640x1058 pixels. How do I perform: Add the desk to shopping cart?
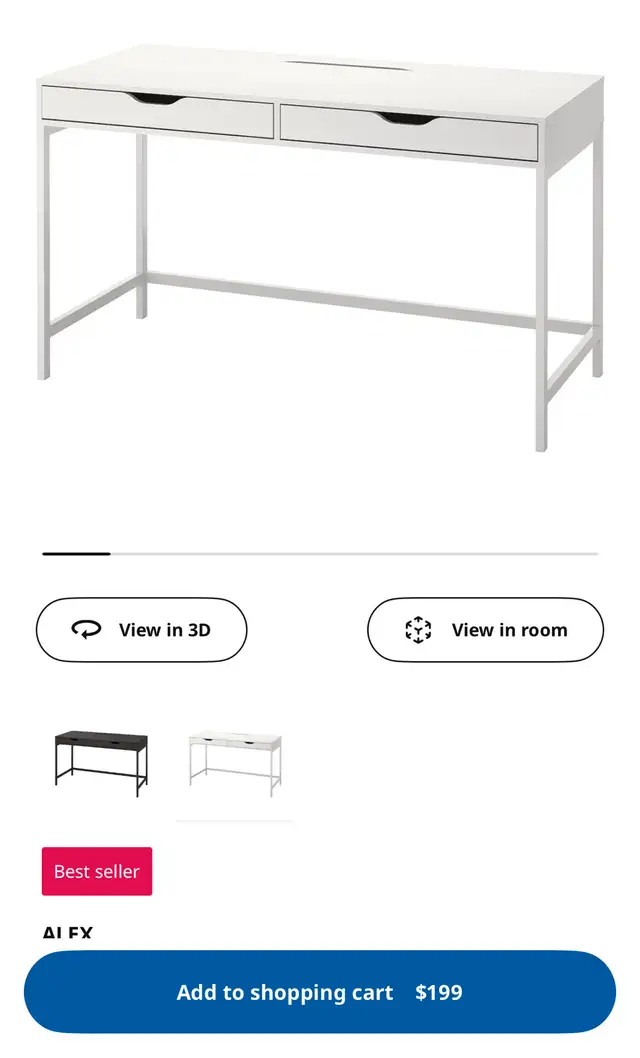(320, 992)
